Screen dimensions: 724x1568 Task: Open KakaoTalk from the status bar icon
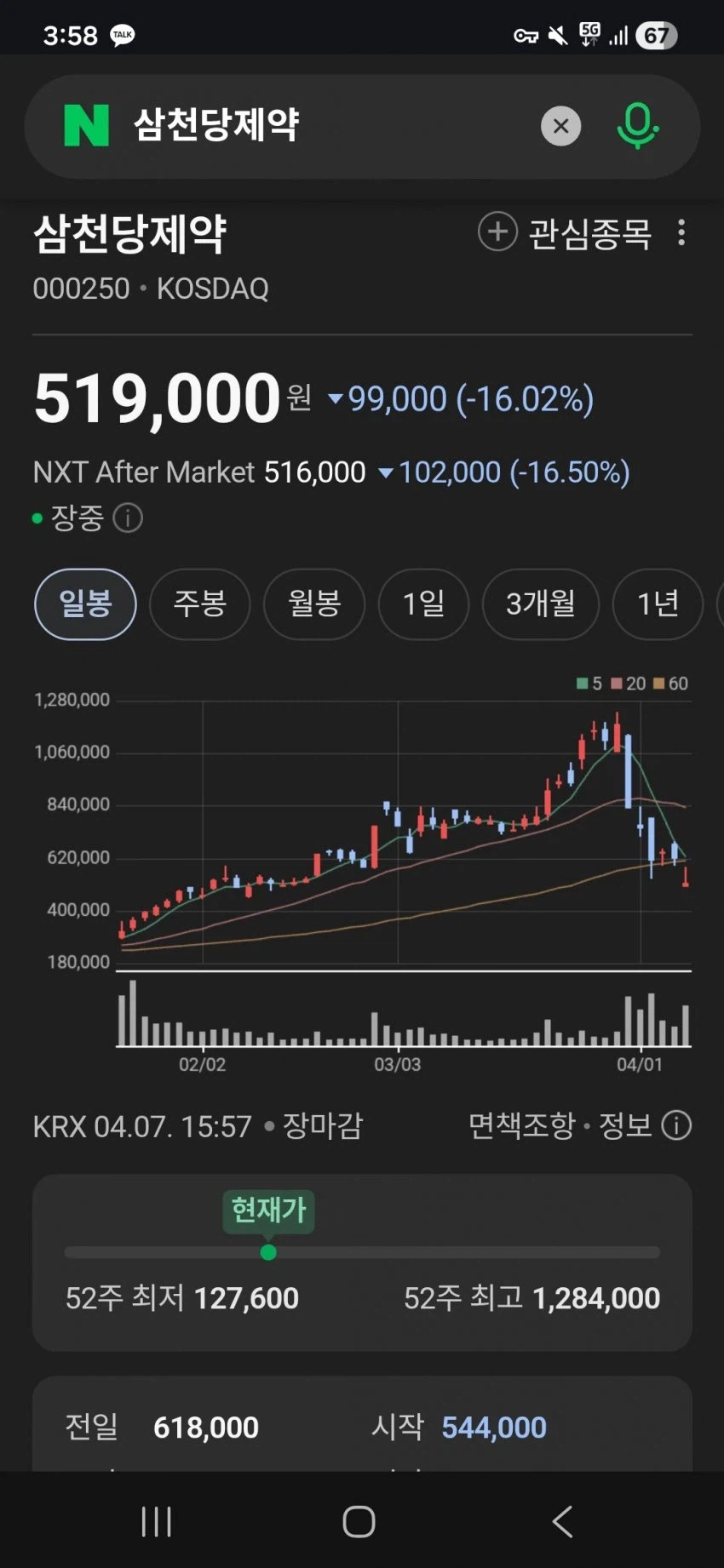tap(121, 35)
